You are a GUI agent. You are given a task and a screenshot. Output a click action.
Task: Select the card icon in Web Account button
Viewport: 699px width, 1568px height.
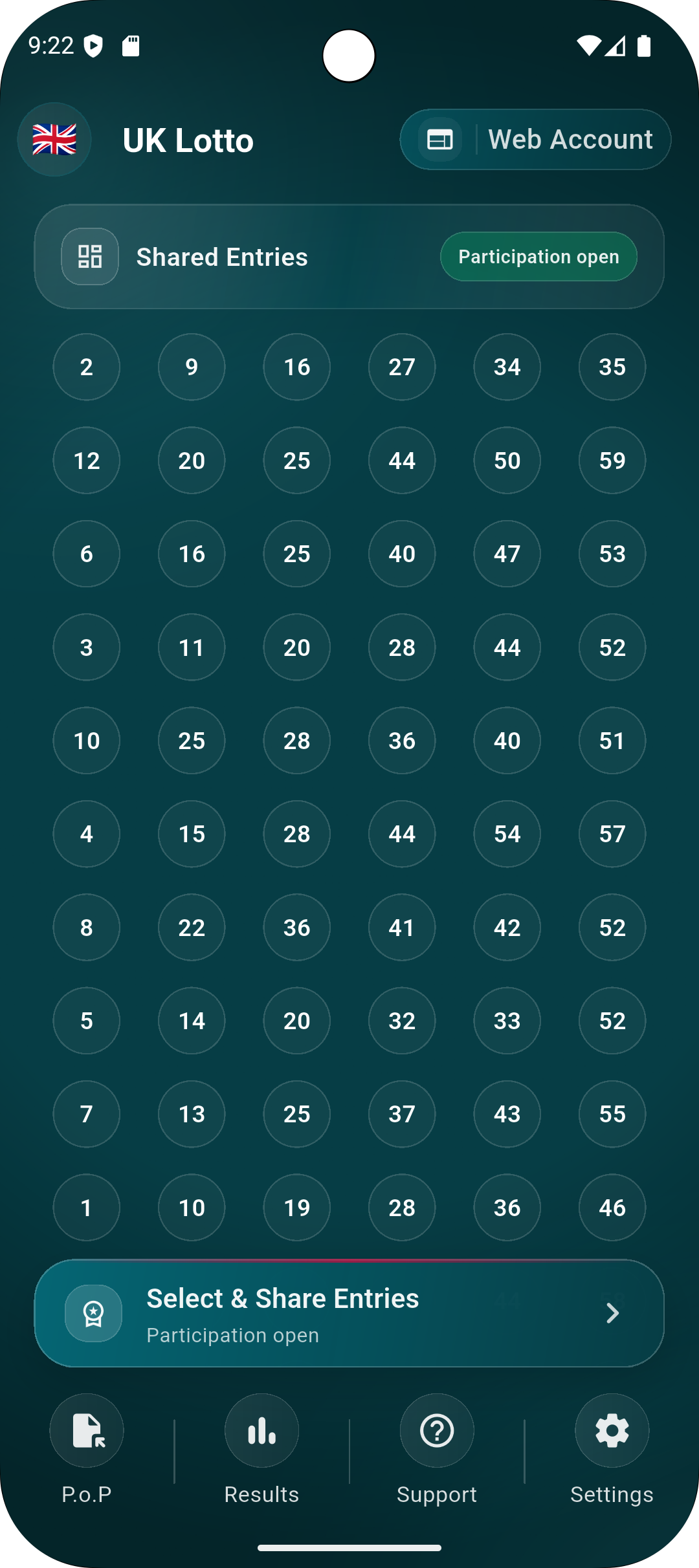pos(441,139)
